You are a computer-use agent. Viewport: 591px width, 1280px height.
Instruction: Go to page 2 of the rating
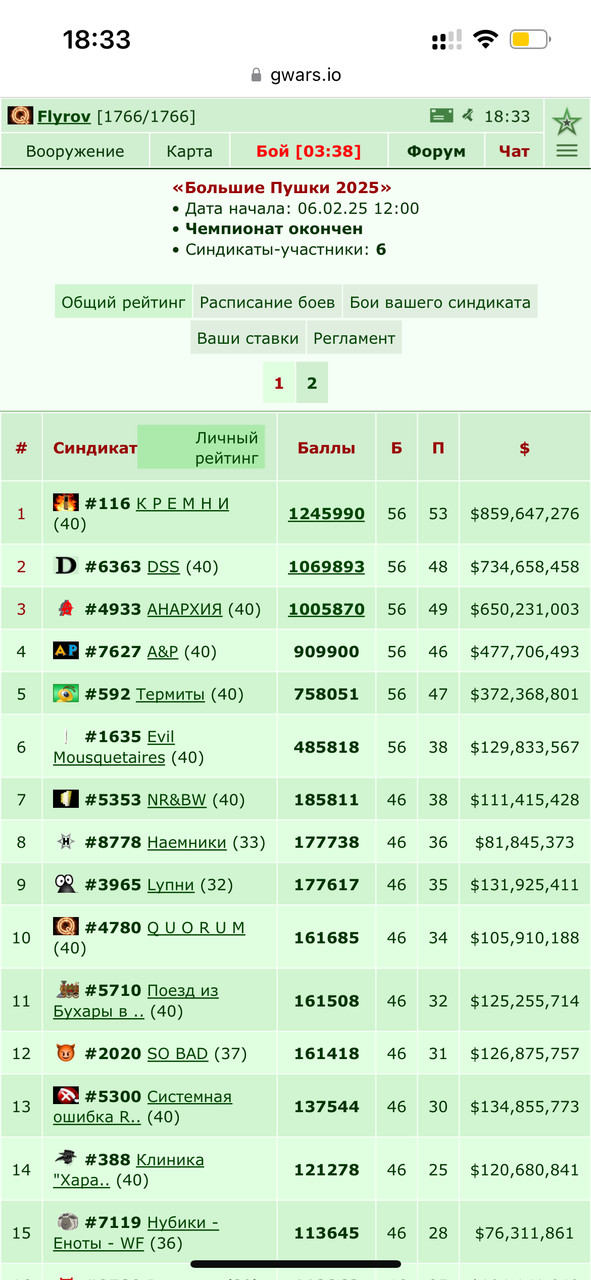coord(312,383)
